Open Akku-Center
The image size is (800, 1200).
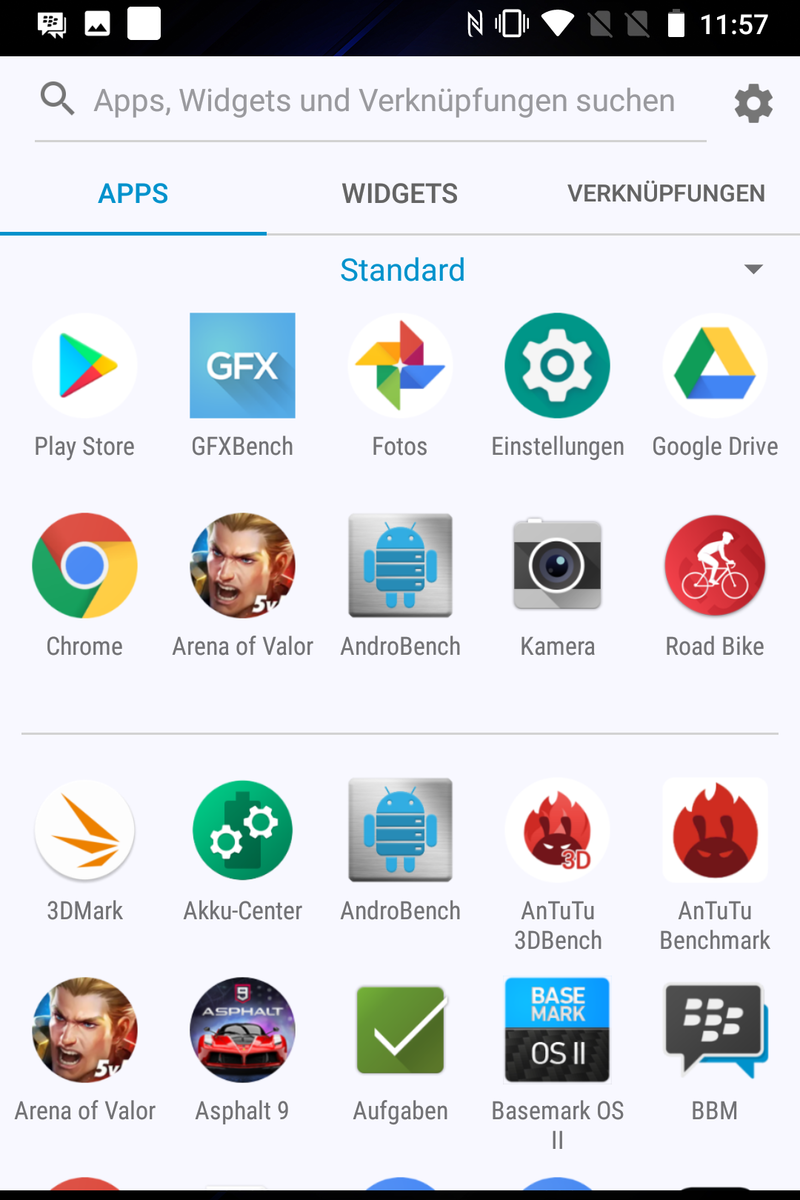[x=242, y=831]
